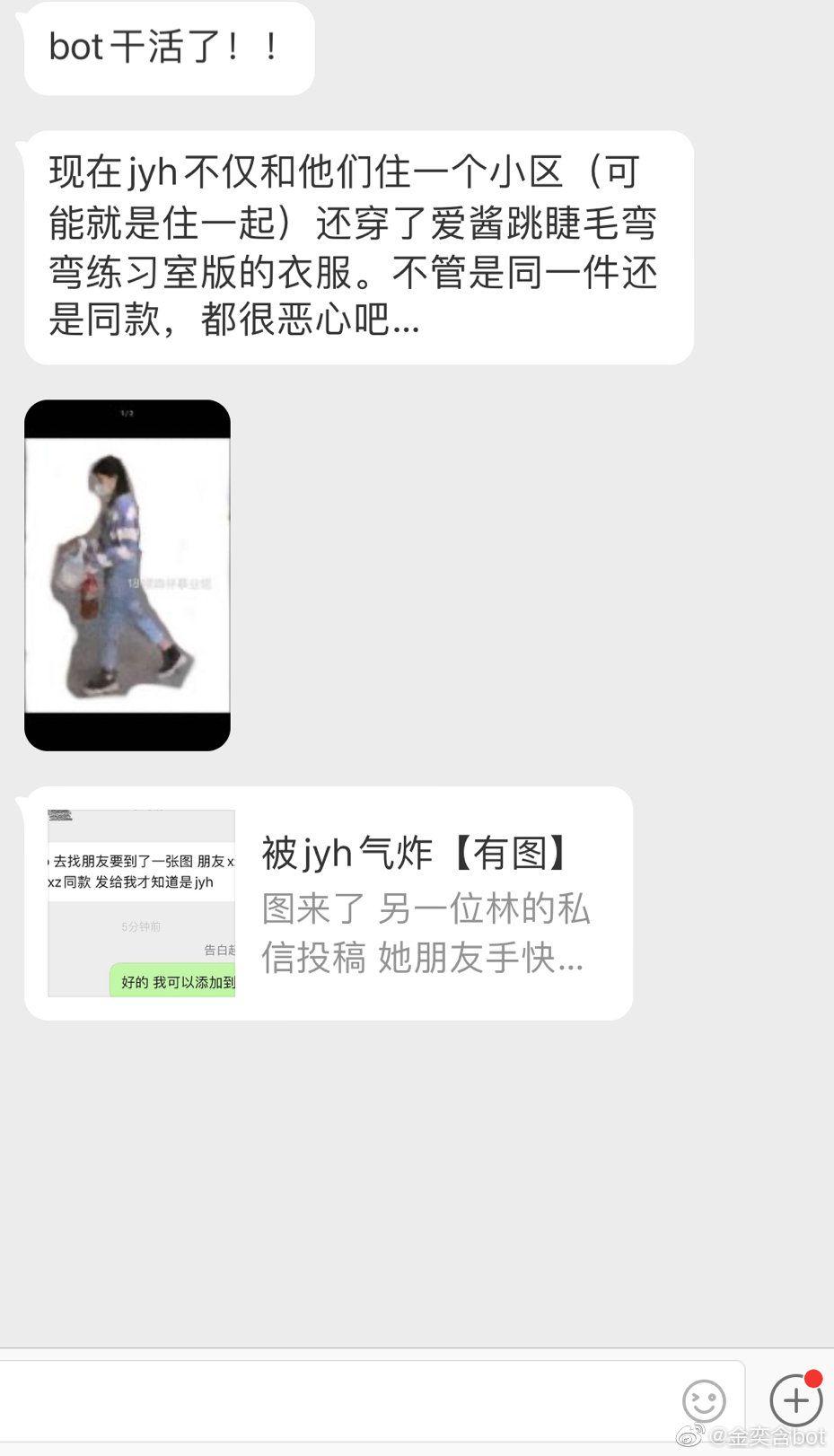This screenshot has height=1456, width=834.
Task: Open the photo of the person walking
Action: point(127,575)
